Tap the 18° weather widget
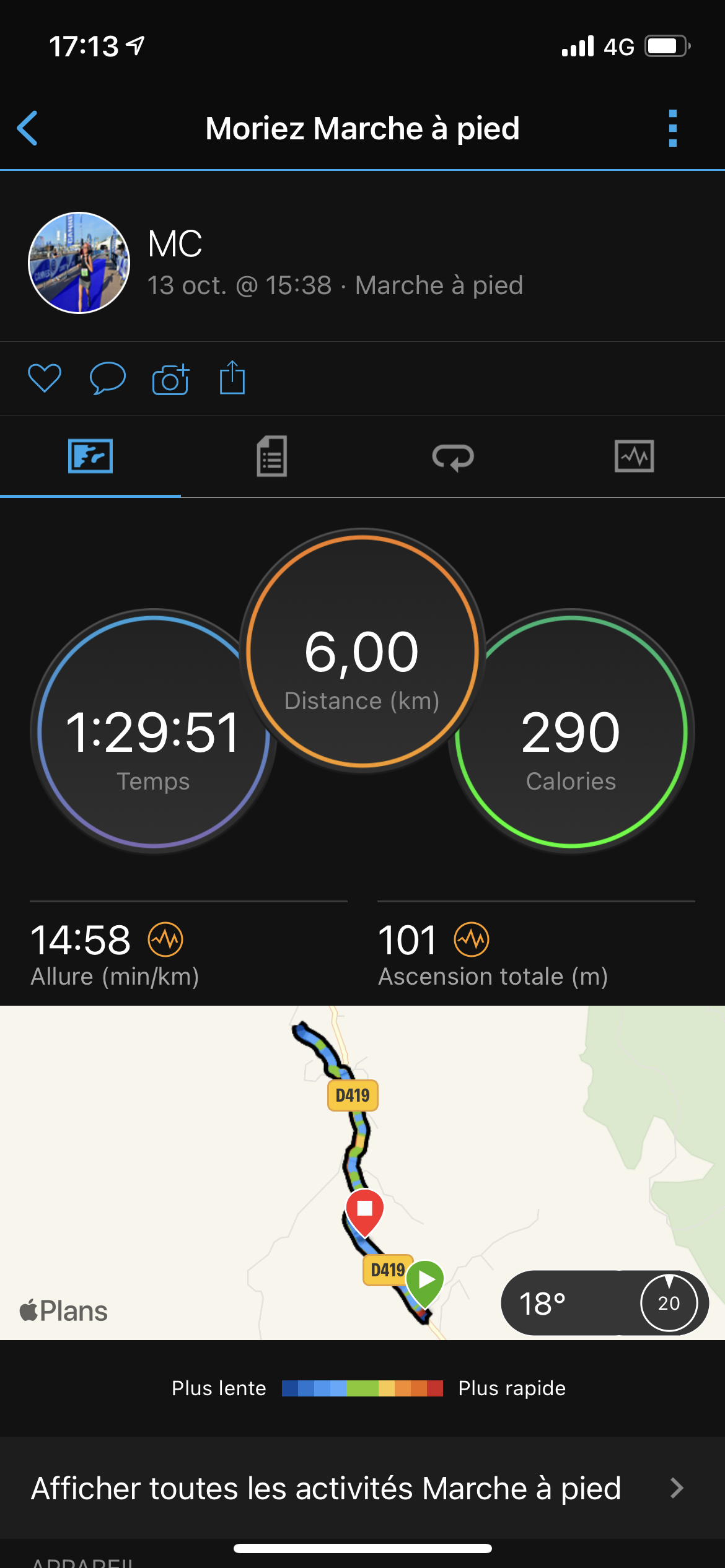The width and height of the screenshot is (725, 1568). (x=604, y=1303)
